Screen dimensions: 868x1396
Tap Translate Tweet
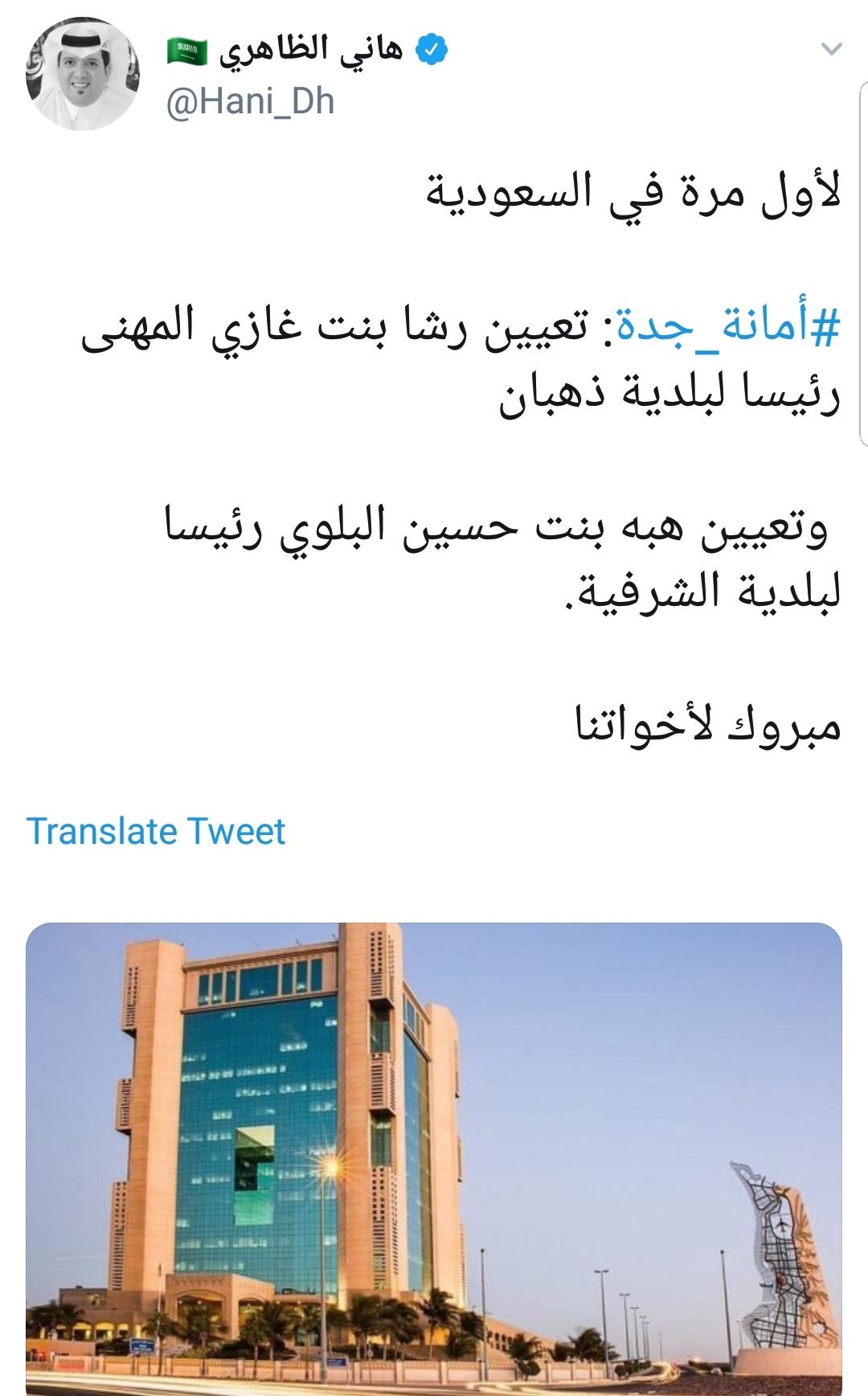coord(156,831)
